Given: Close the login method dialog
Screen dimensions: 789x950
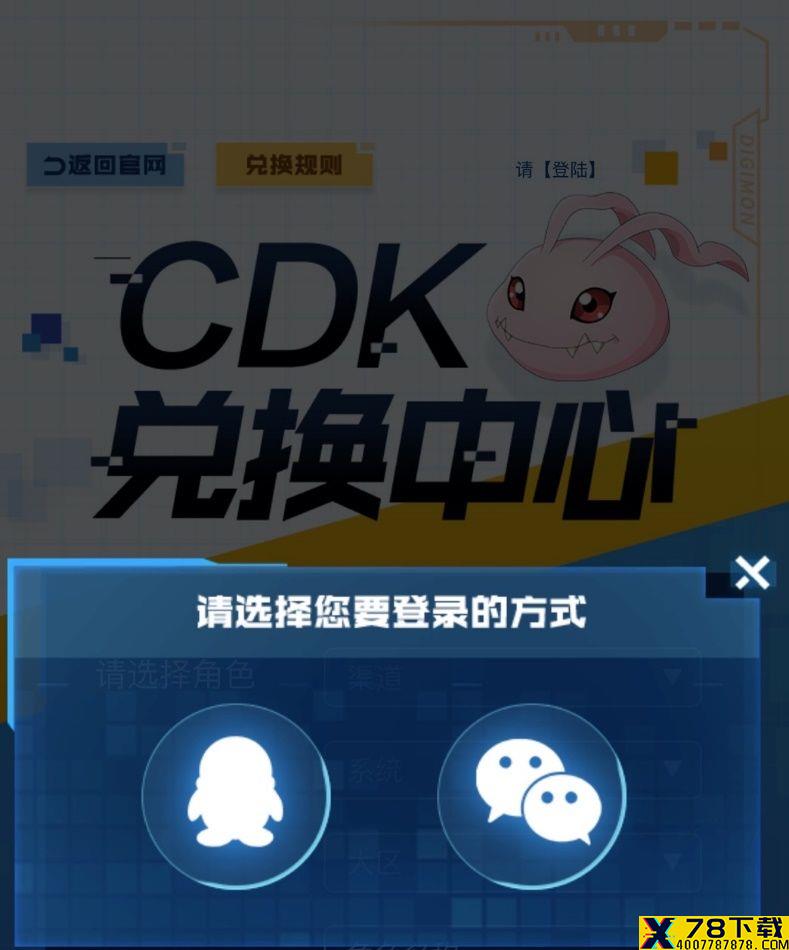Looking at the screenshot, I should click(752, 572).
